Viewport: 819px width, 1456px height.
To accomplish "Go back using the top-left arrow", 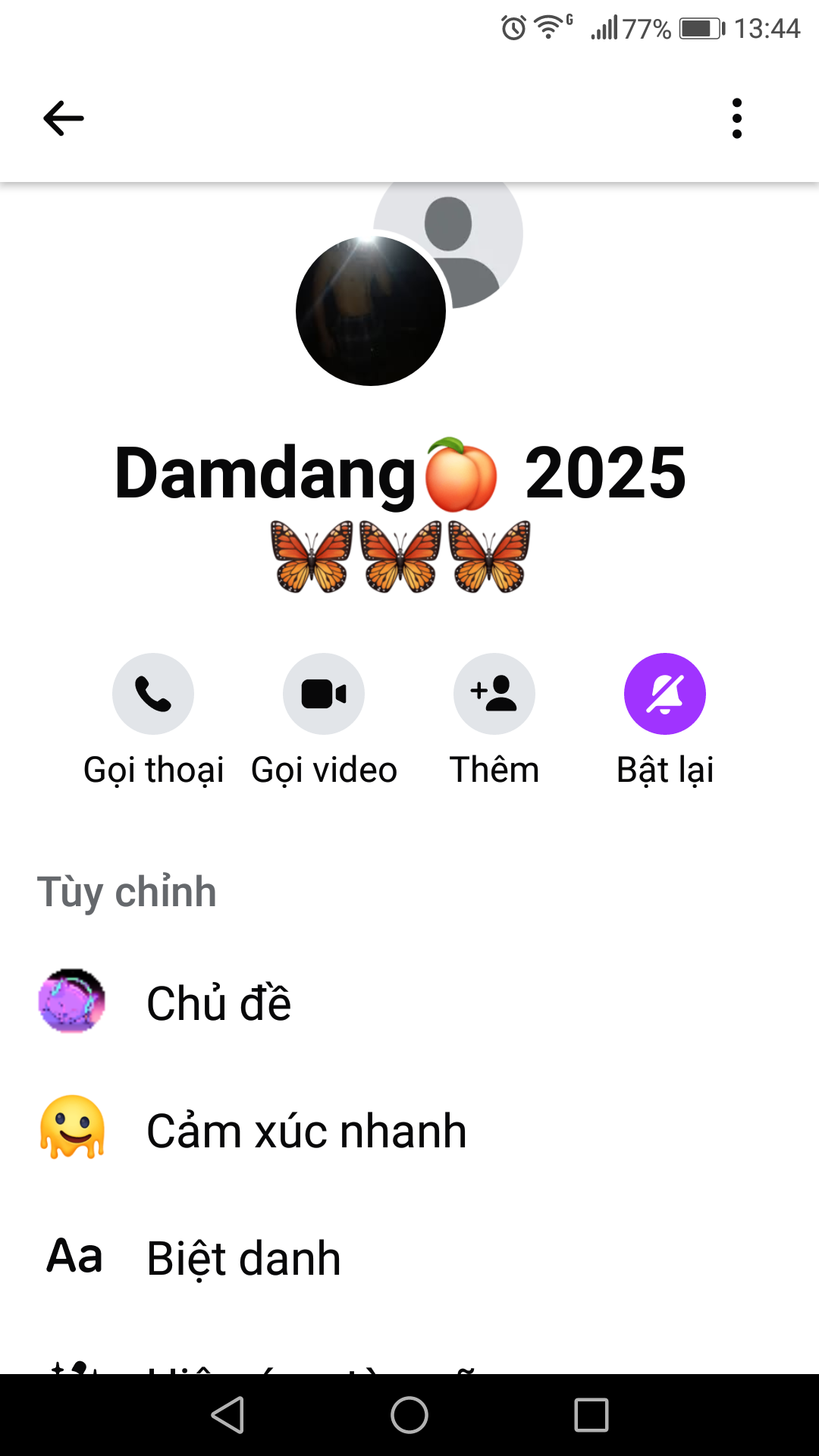I will [64, 118].
